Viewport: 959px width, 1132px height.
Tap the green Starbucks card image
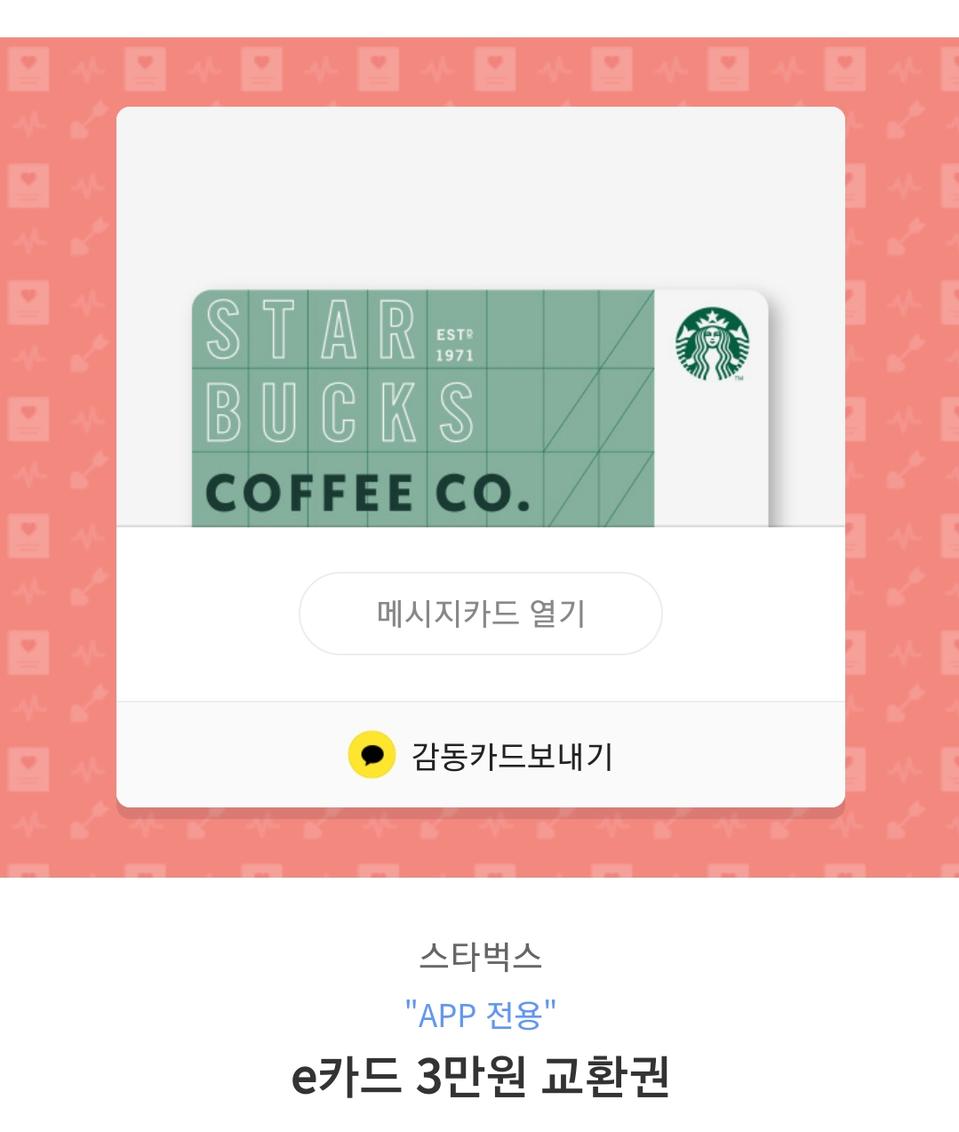point(420,410)
